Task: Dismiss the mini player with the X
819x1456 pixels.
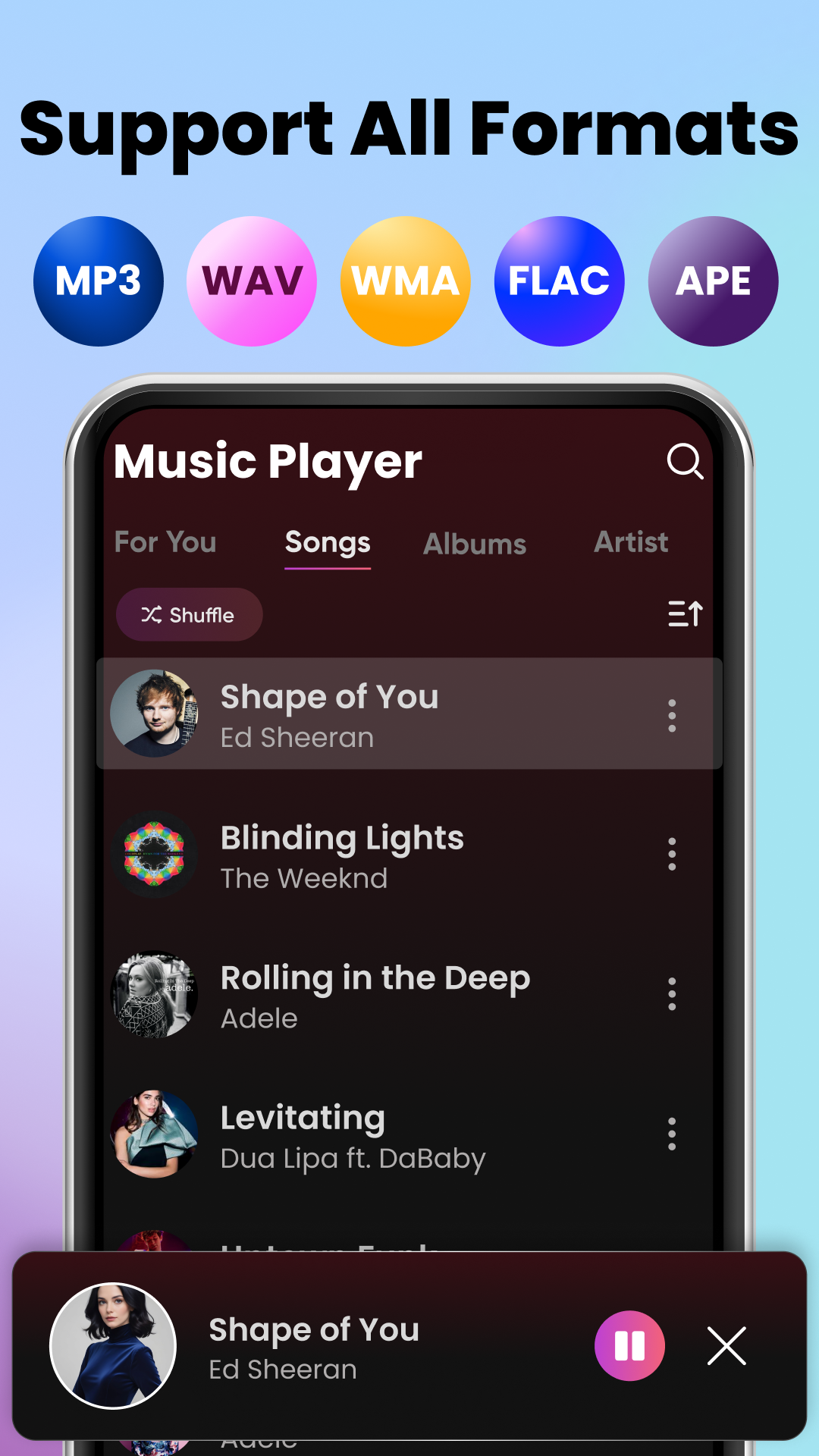Action: [726, 1345]
